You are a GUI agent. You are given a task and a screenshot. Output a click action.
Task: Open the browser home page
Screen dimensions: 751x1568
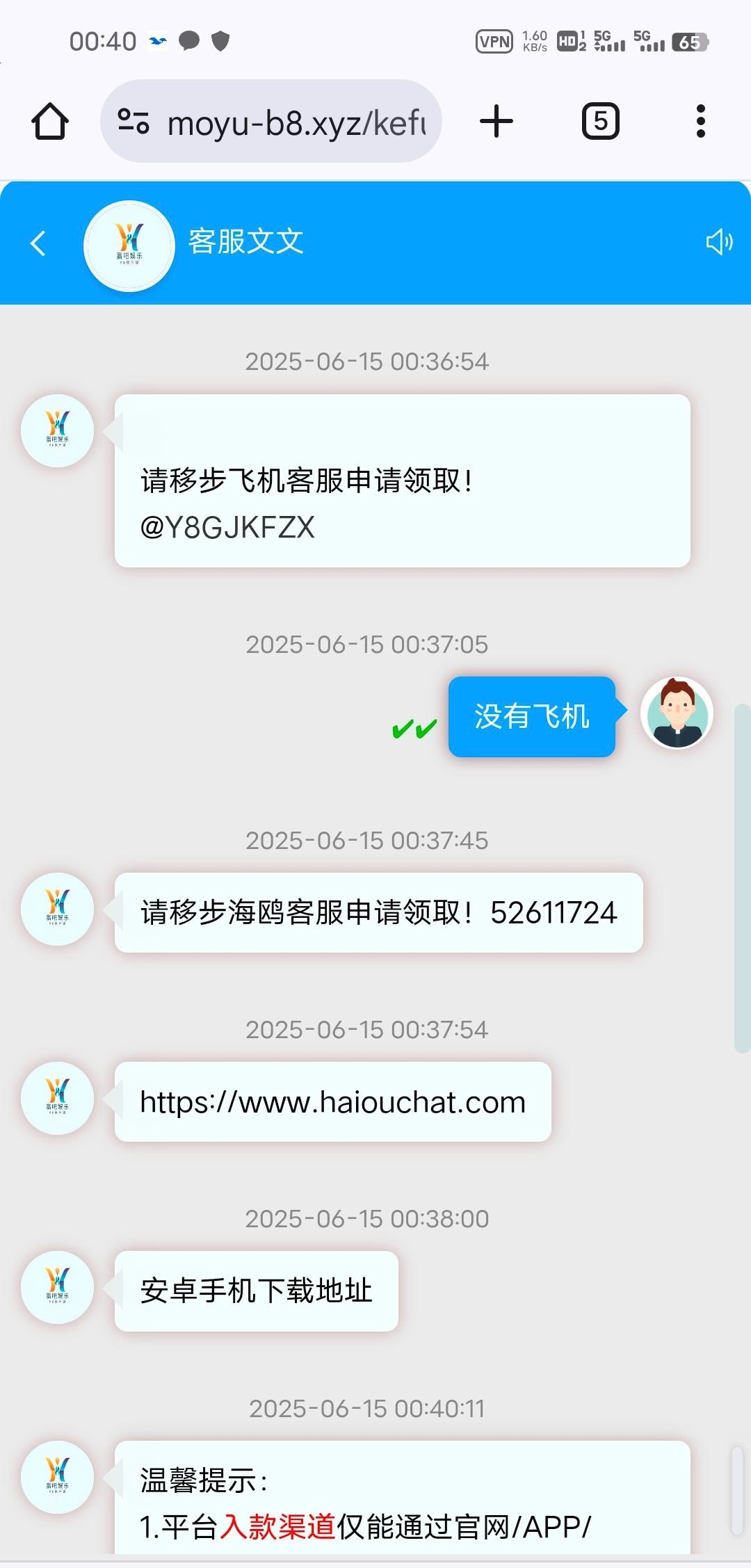(x=50, y=122)
